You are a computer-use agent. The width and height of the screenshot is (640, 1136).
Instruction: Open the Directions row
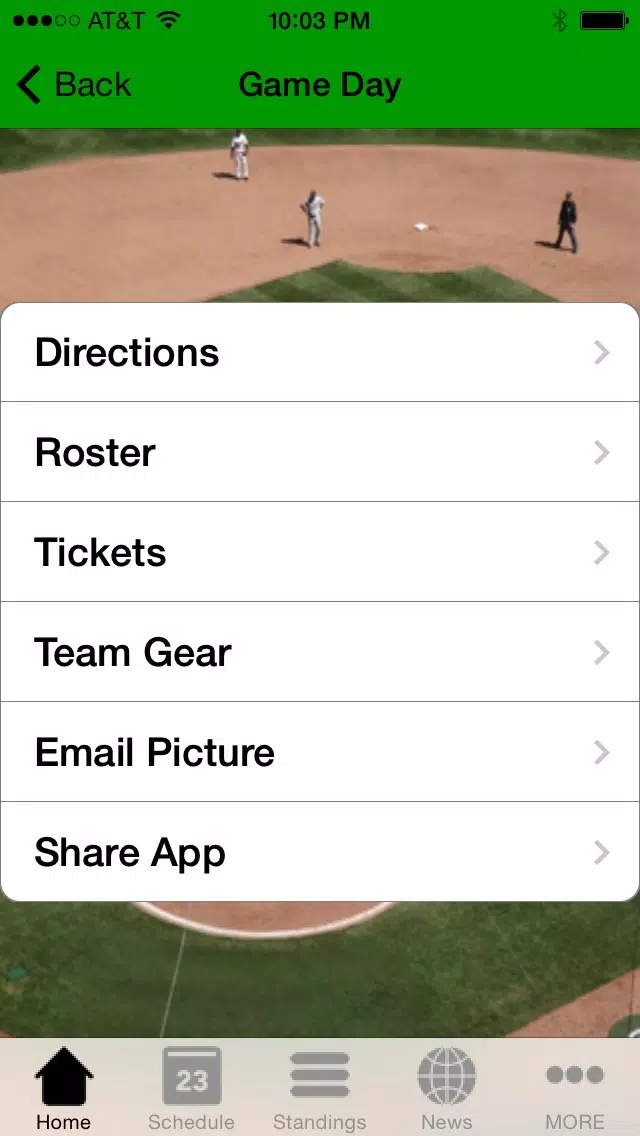(320, 352)
